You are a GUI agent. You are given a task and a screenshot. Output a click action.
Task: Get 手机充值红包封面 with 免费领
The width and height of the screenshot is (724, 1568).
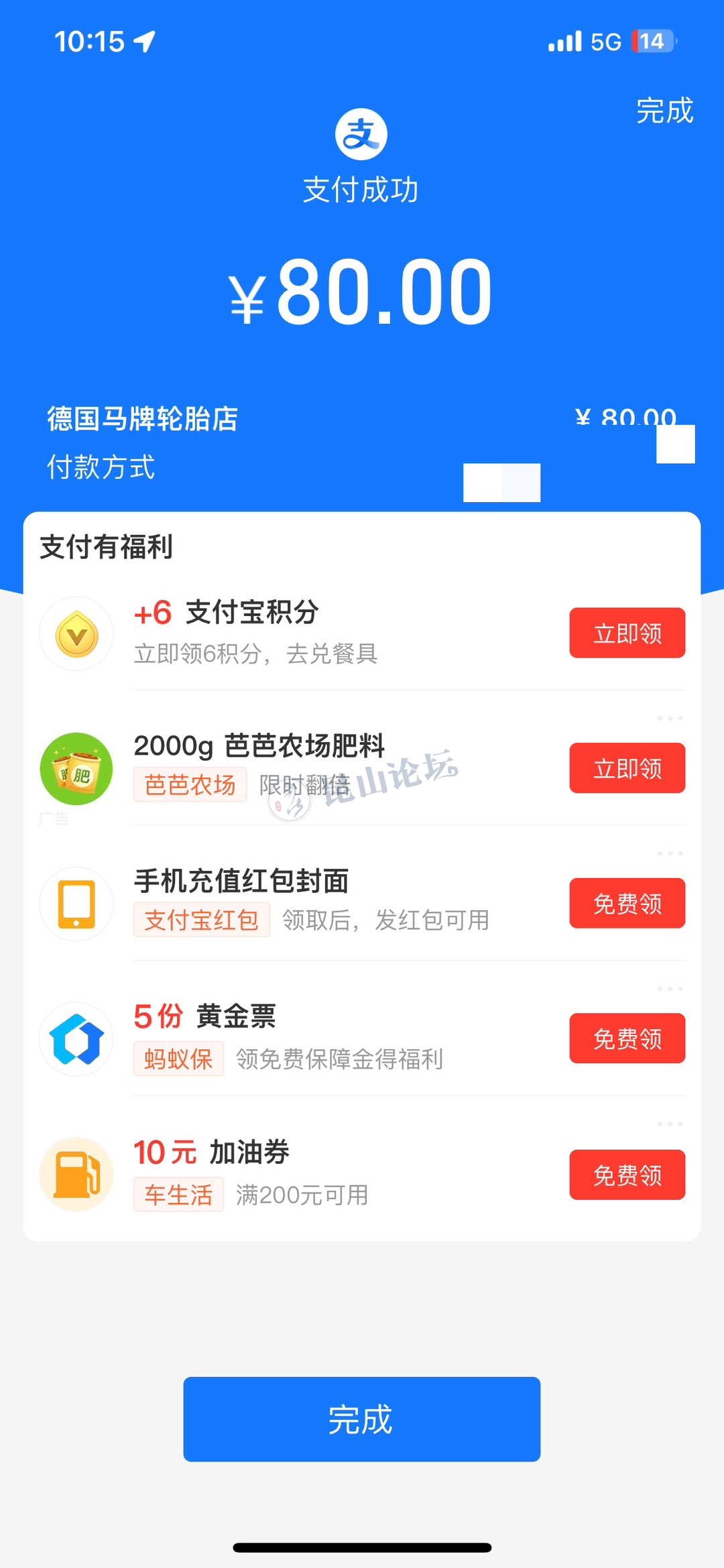pyautogui.click(x=627, y=904)
